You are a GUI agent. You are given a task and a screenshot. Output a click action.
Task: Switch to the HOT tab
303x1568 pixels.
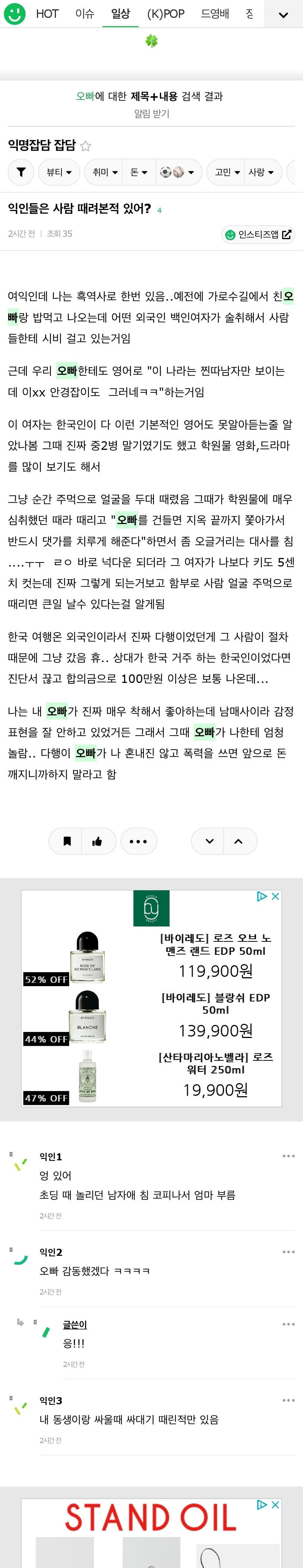point(47,14)
